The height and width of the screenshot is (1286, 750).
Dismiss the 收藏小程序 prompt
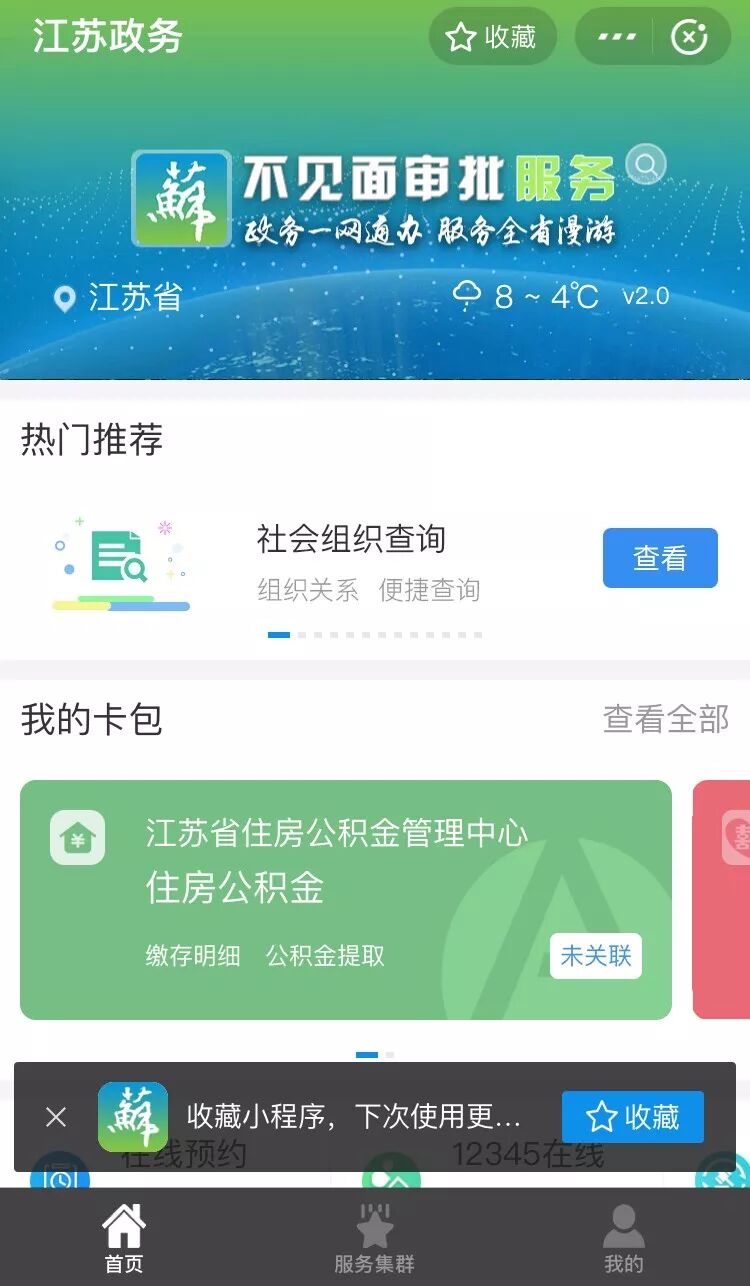pos(56,1117)
